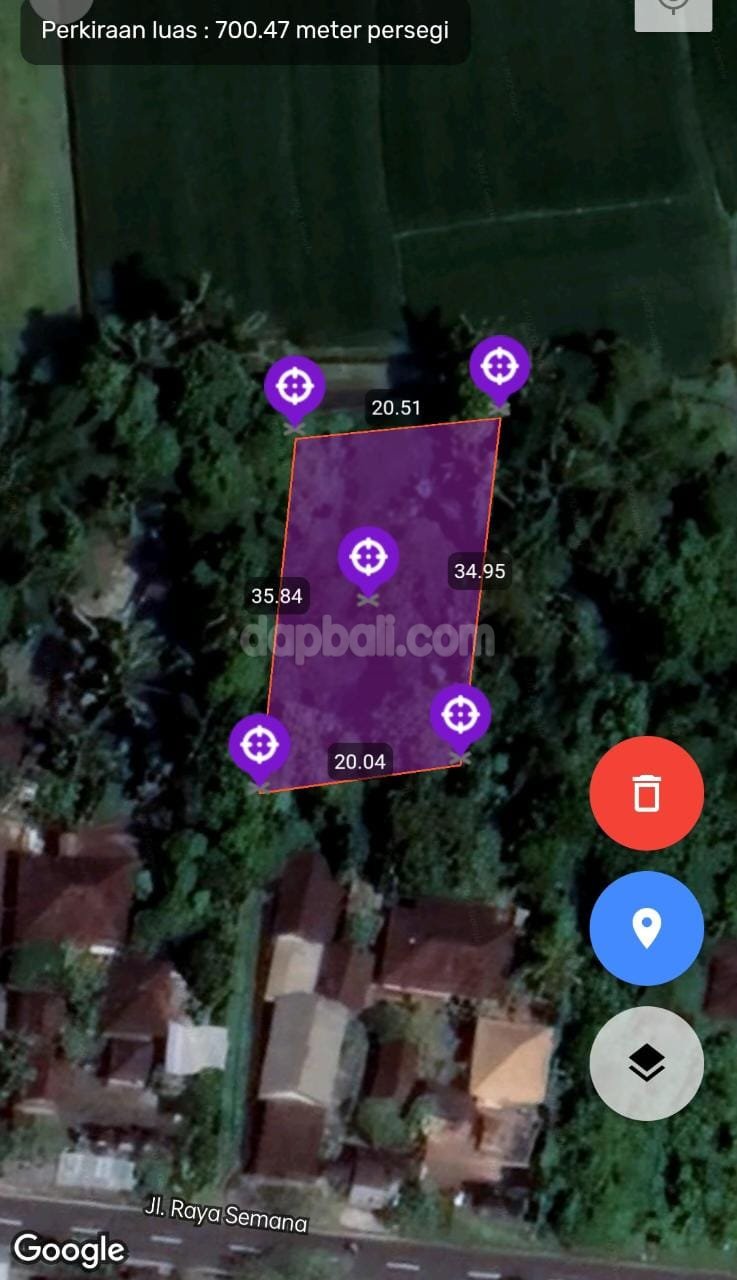
Task: Select the center marker inside the purple polygon
Action: [x=368, y=556]
